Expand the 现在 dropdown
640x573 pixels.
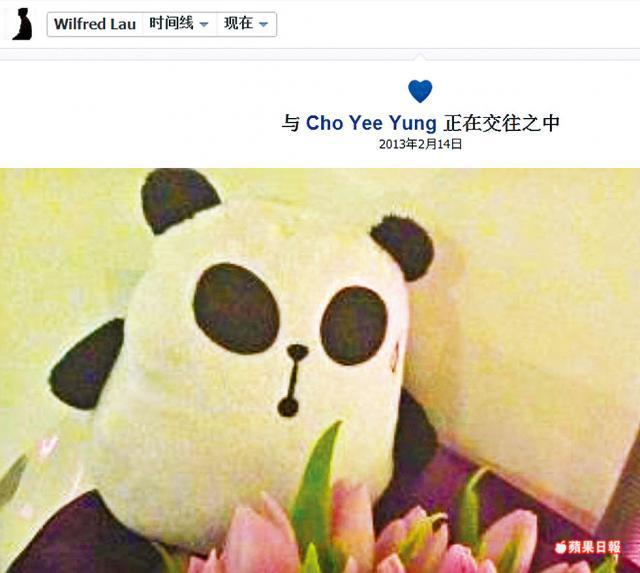(x=246, y=24)
